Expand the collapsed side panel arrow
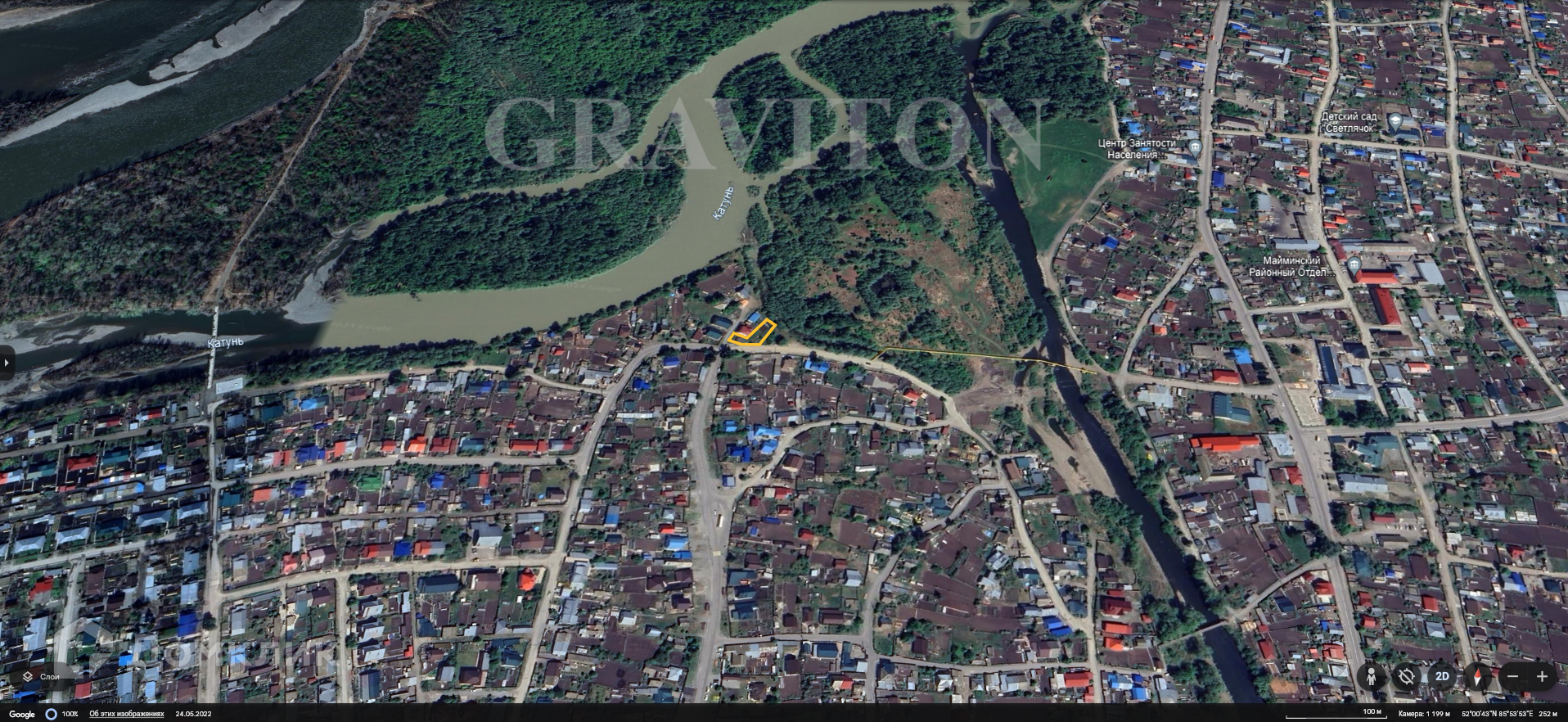Viewport: 1568px width, 722px height. (x=7, y=362)
